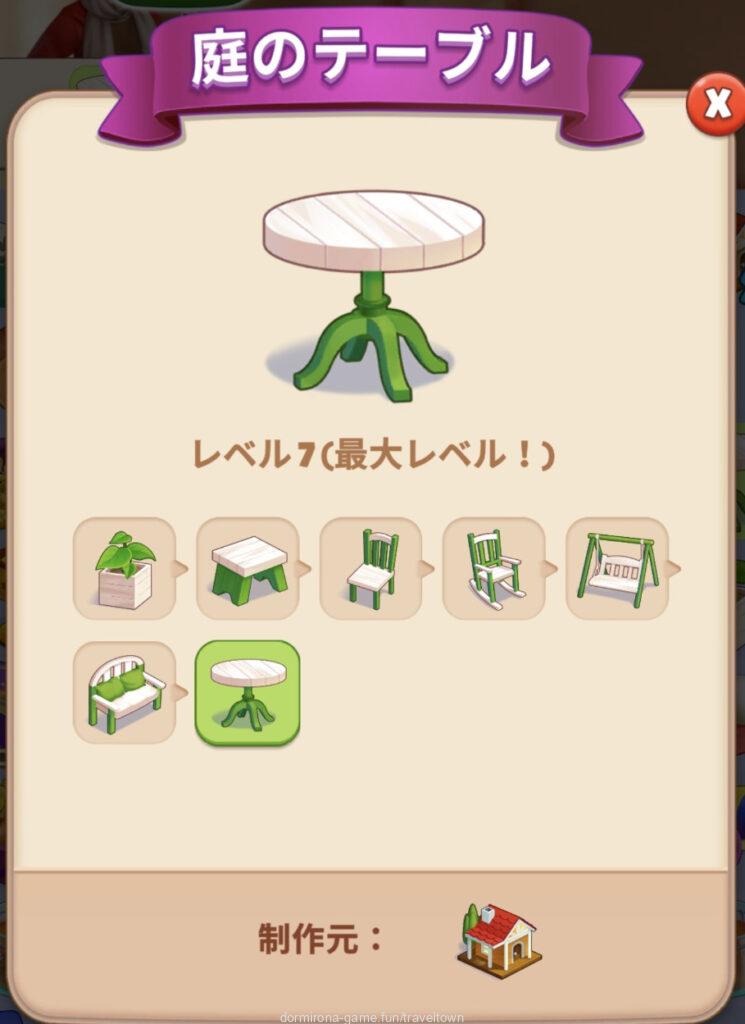Screen dimensions: 745x1024
Task: Select the small green stool tile
Action: click(248, 569)
